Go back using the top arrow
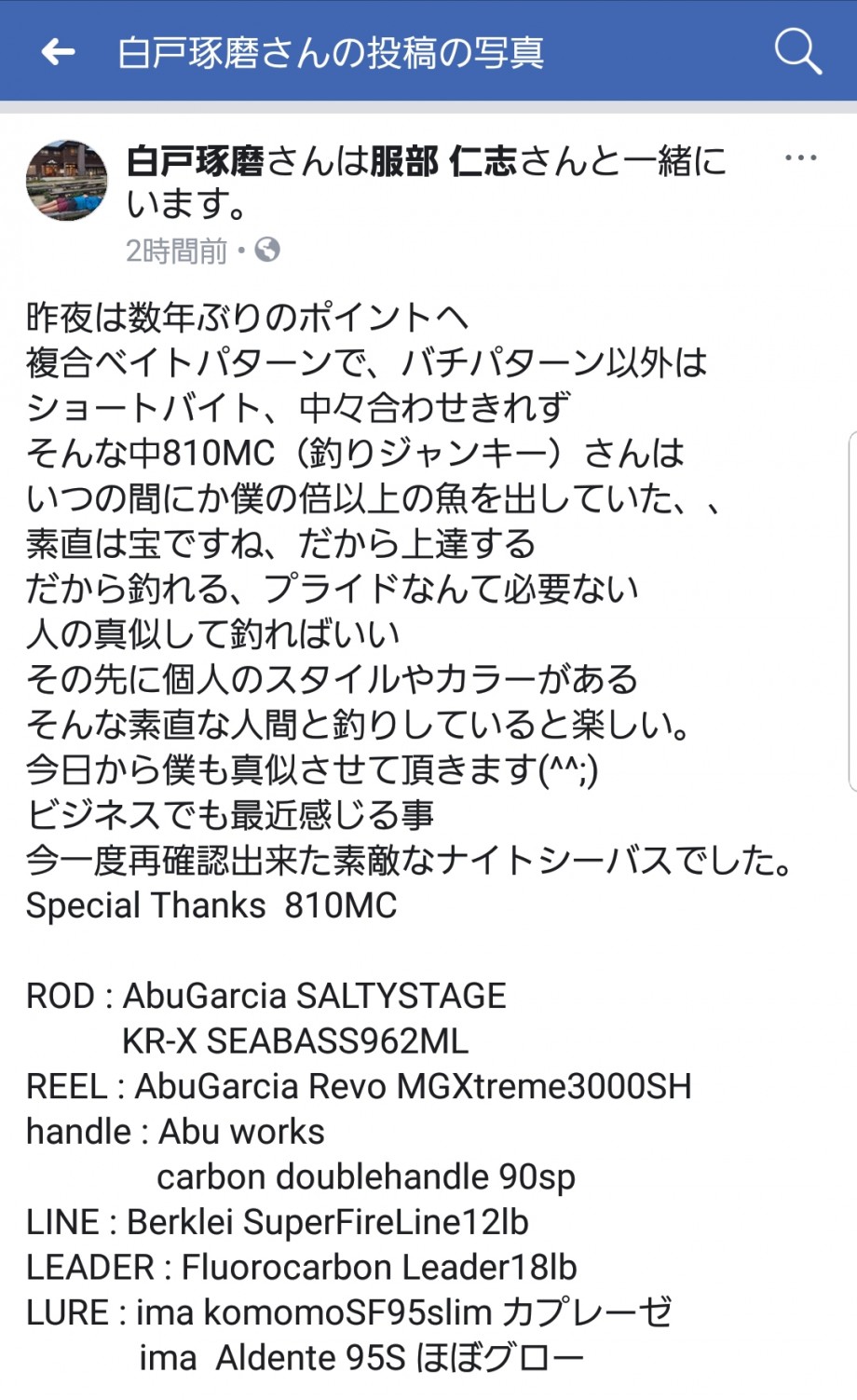The height and width of the screenshot is (1400, 857). coord(58,52)
